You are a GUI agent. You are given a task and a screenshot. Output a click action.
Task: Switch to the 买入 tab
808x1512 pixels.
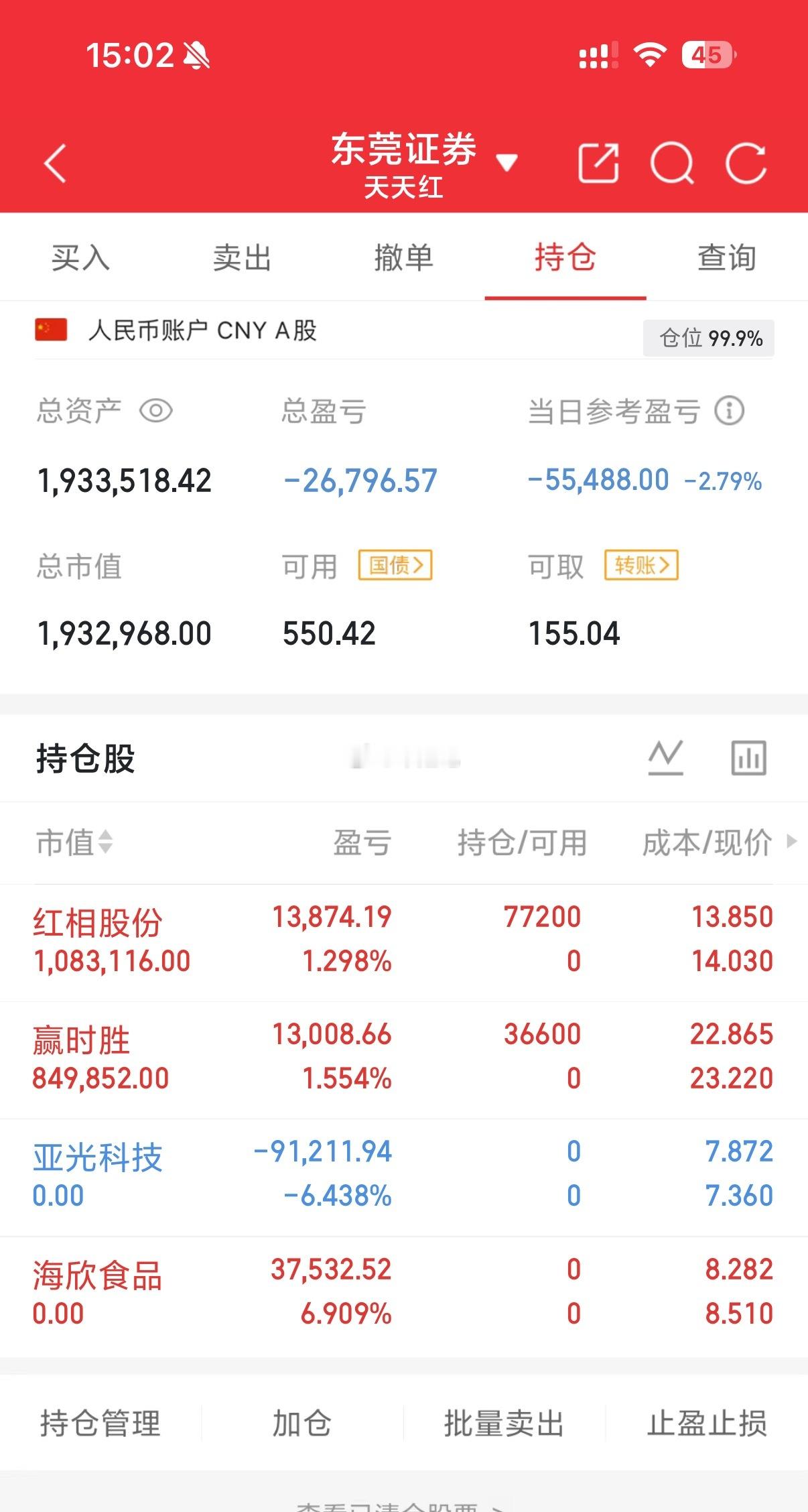click(x=80, y=257)
